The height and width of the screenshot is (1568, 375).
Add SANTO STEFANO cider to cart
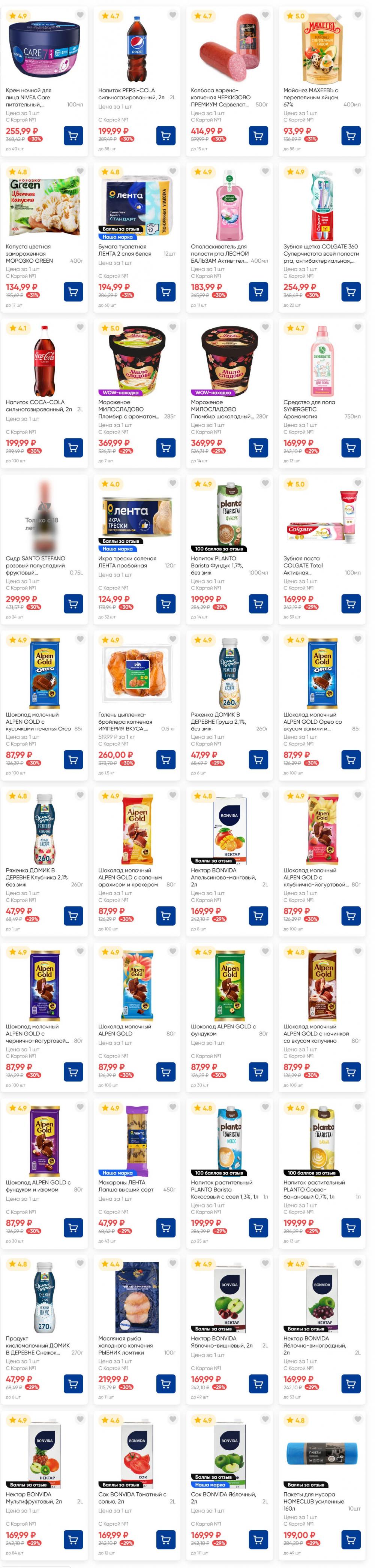coord(73,604)
